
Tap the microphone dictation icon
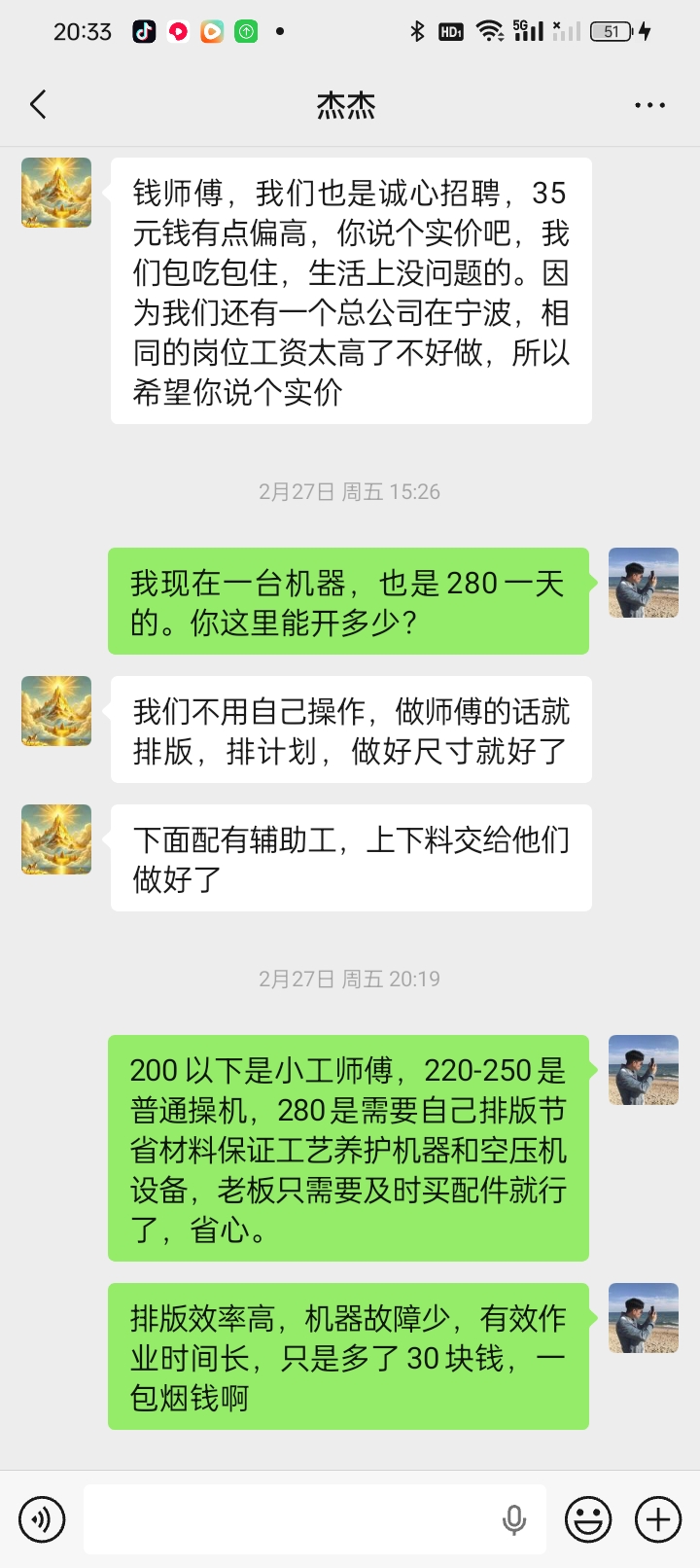pos(514,1518)
